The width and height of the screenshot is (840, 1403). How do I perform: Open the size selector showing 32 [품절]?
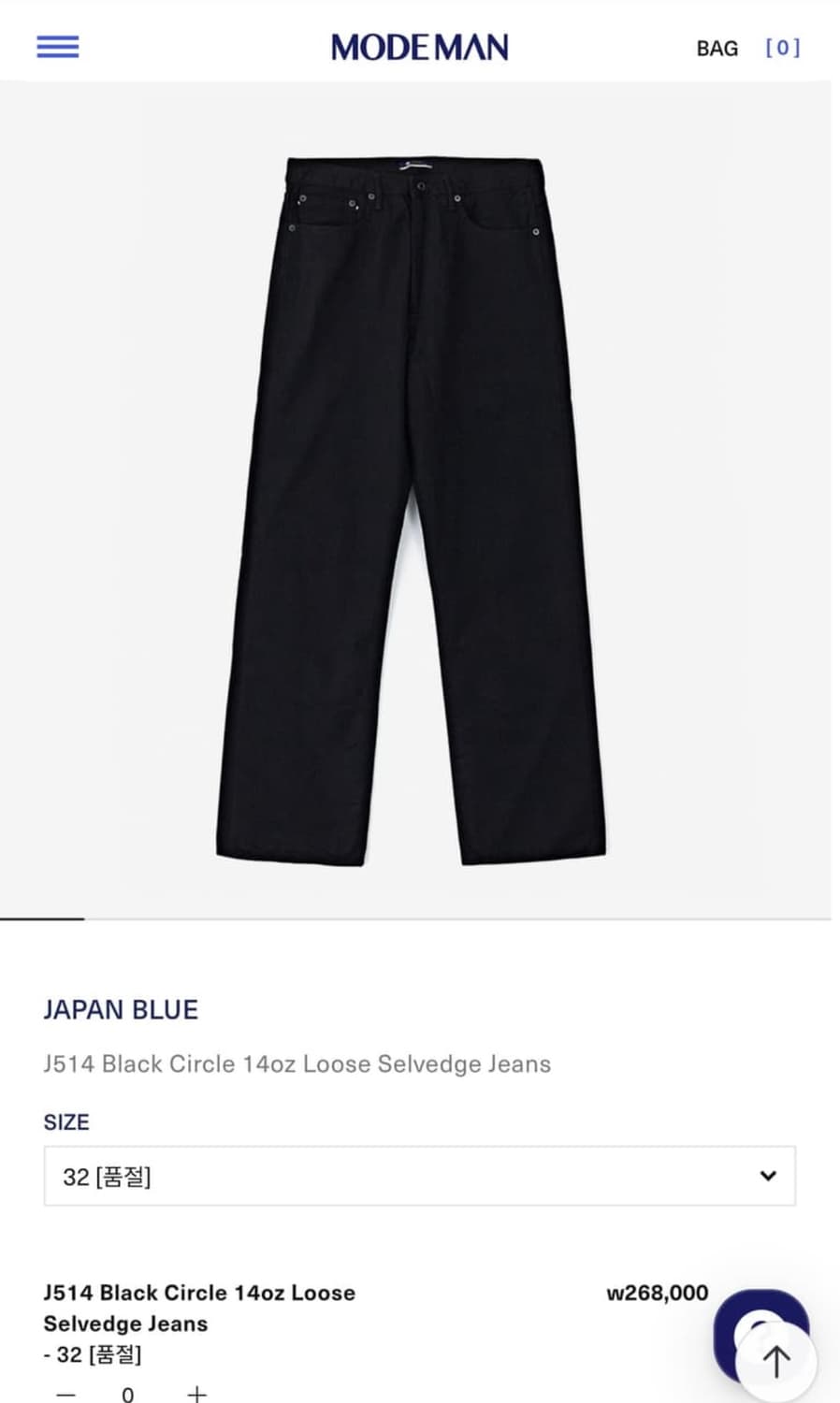pyautogui.click(x=420, y=1177)
